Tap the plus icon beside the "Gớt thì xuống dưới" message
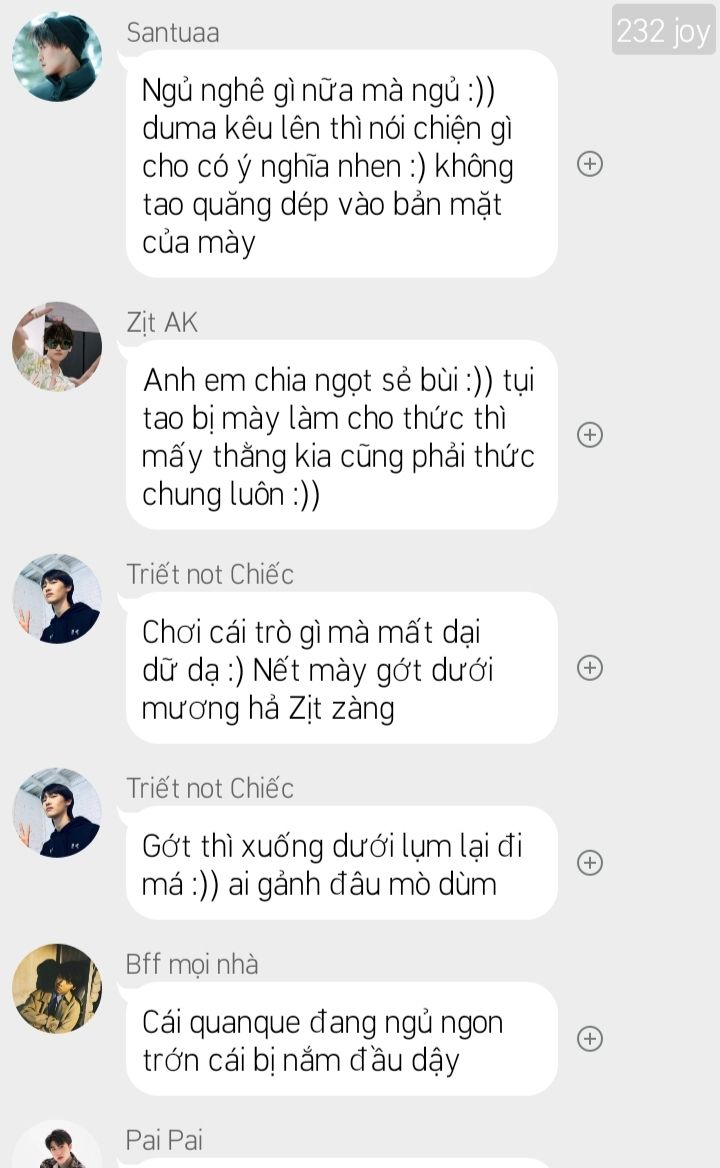Screen dimensions: 720x1168 click(x=590, y=863)
